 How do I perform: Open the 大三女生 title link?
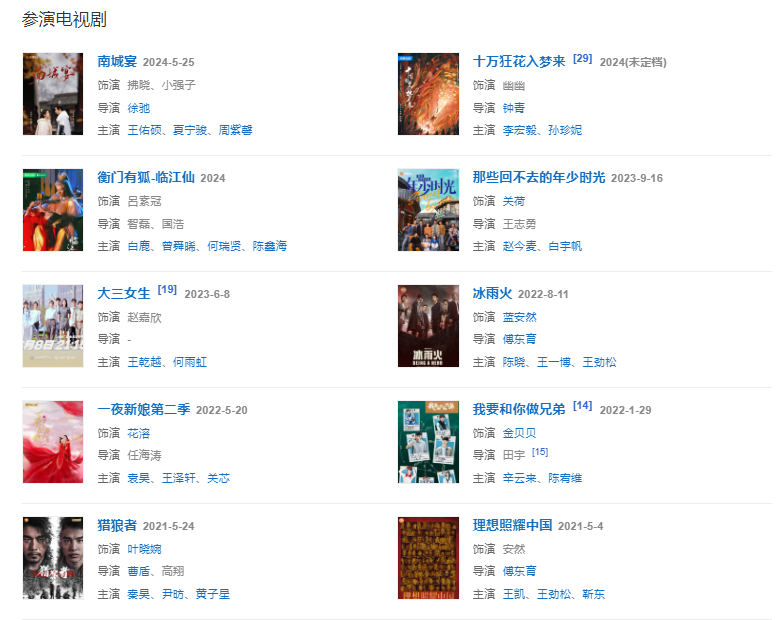[124, 294]
